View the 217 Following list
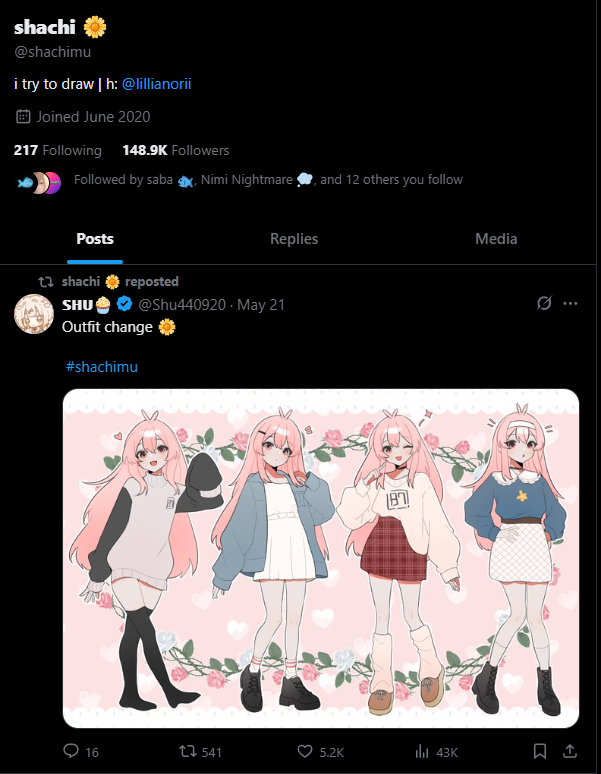This screenshot has width=601, height=774. [57, 150]
